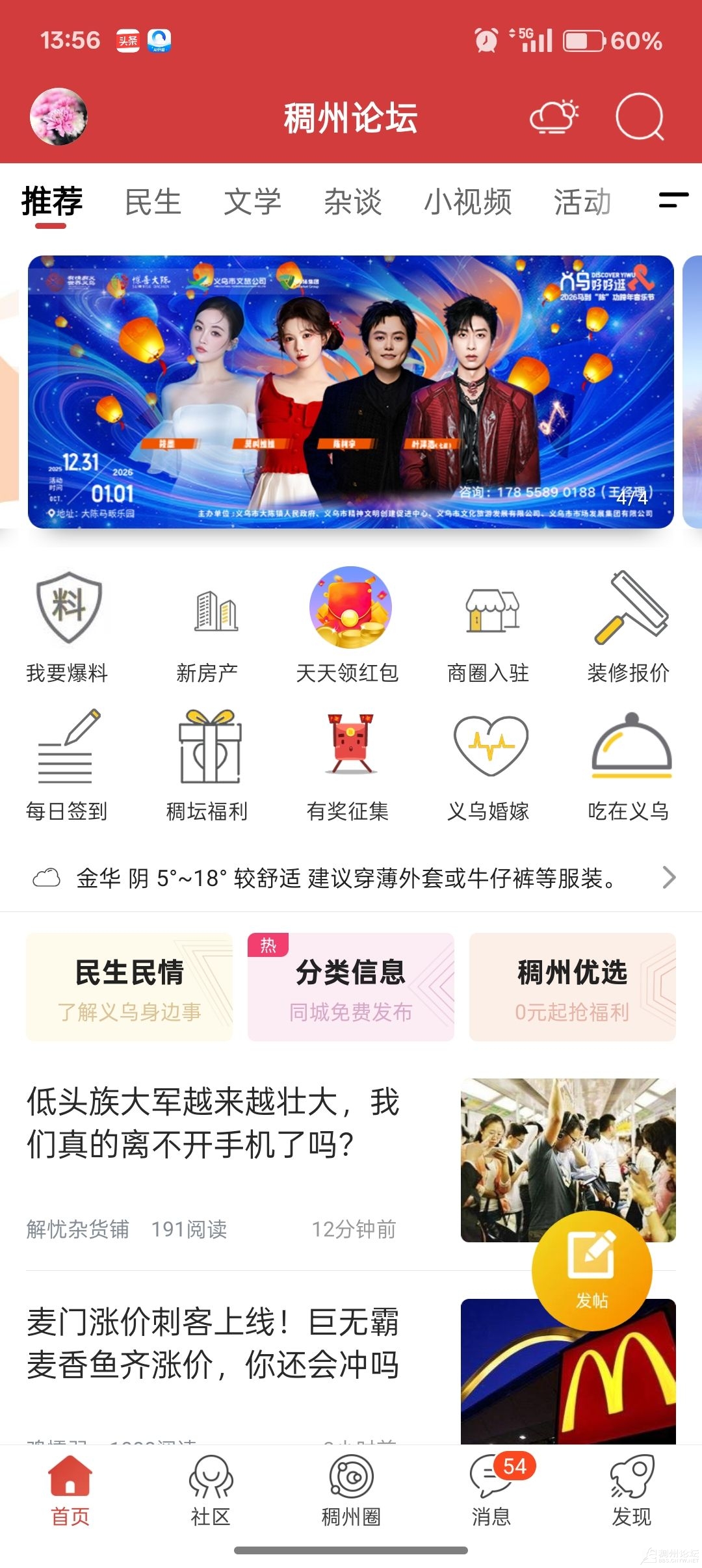
Task: Open the weather icon in the header
Action: point(554,117)
